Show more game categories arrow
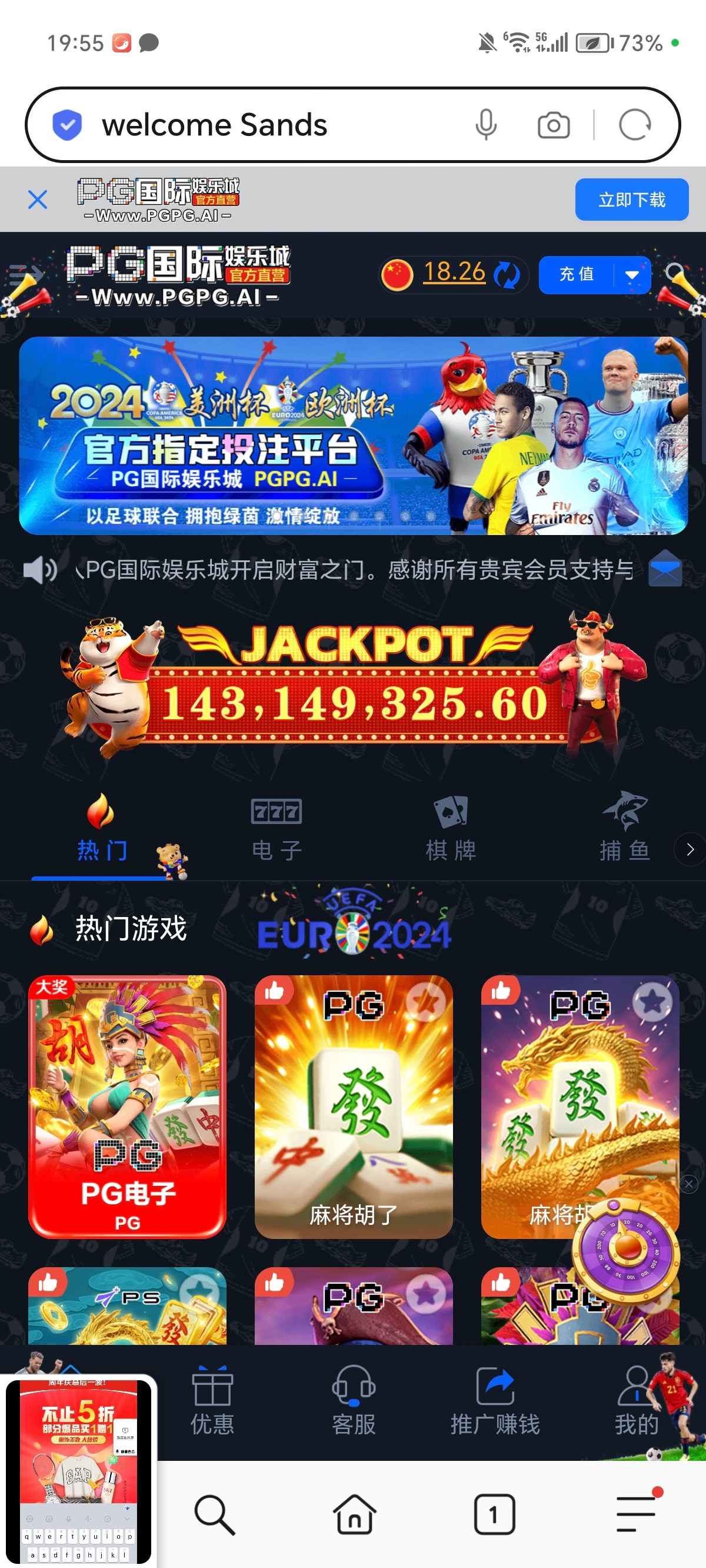The height and width of the screenshot is (1568, 706). coord(690,849)
